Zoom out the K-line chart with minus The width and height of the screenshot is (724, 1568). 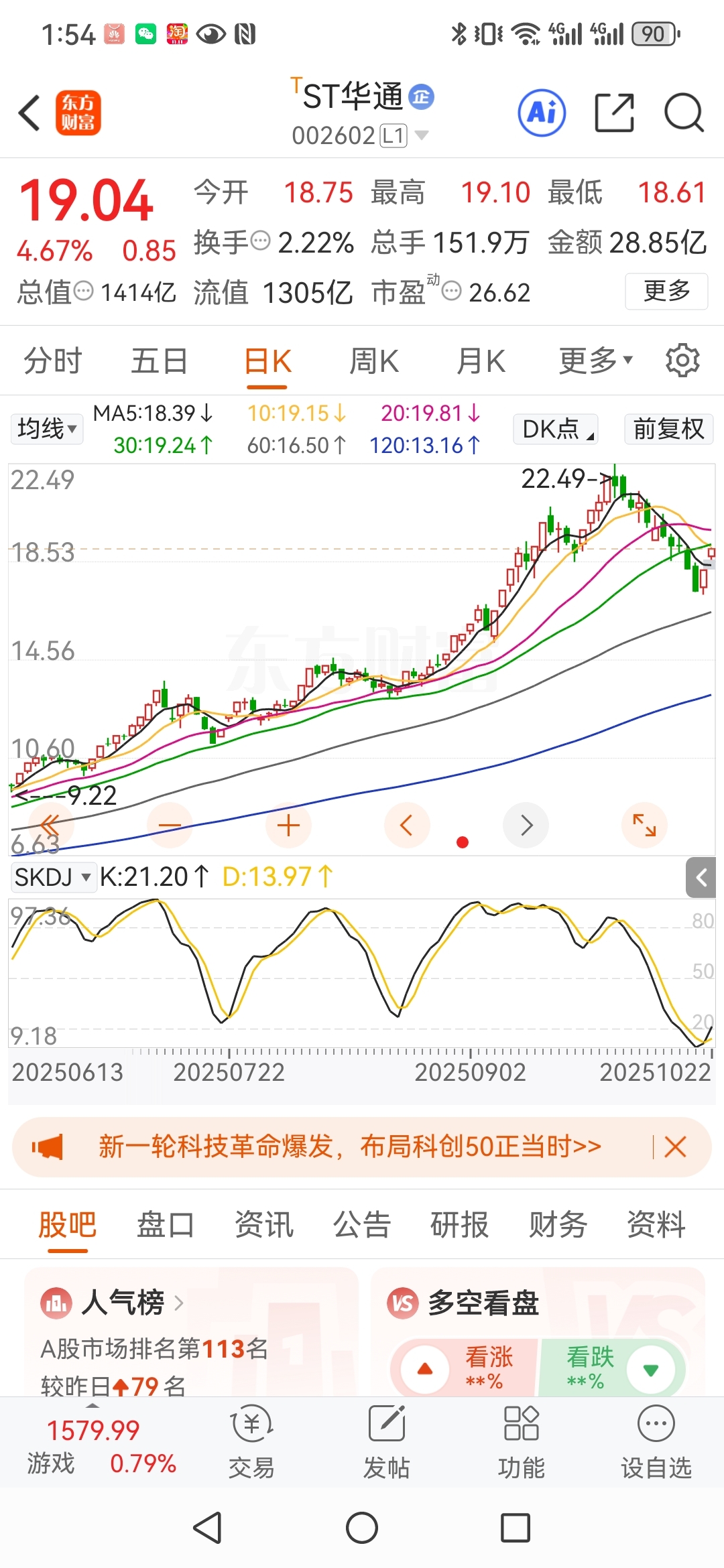click(170, 826)
